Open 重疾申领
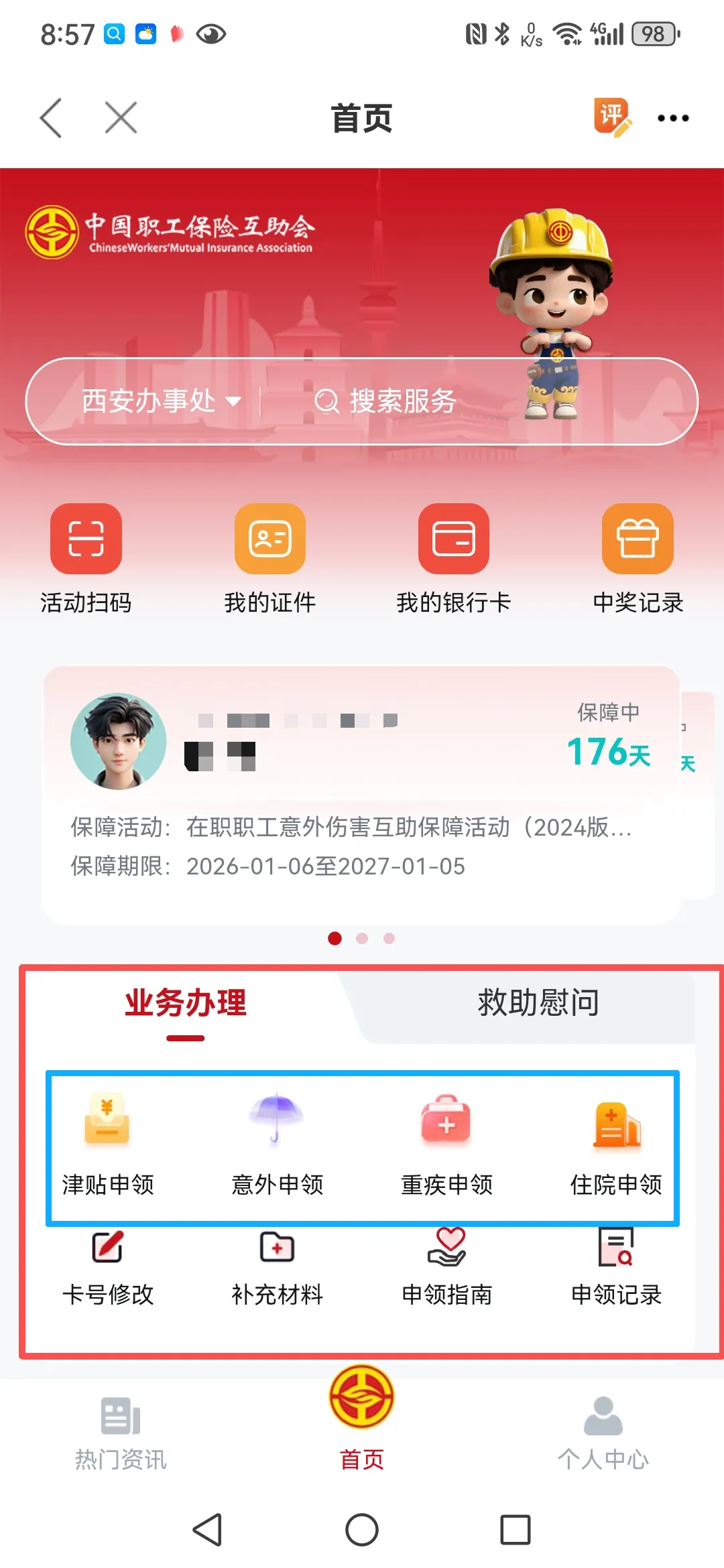724x1568 pixels. click(446, 1146)
